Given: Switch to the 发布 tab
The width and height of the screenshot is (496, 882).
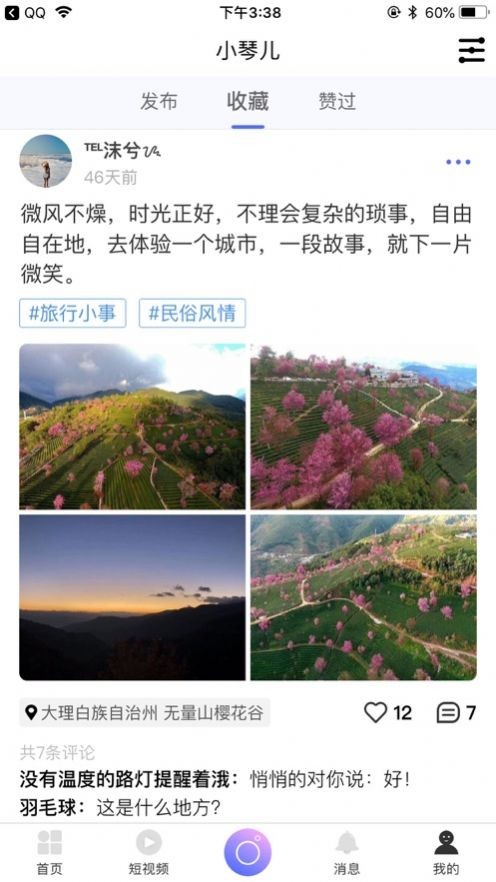Looking at the screenshot, I should (x=159, y=102).
